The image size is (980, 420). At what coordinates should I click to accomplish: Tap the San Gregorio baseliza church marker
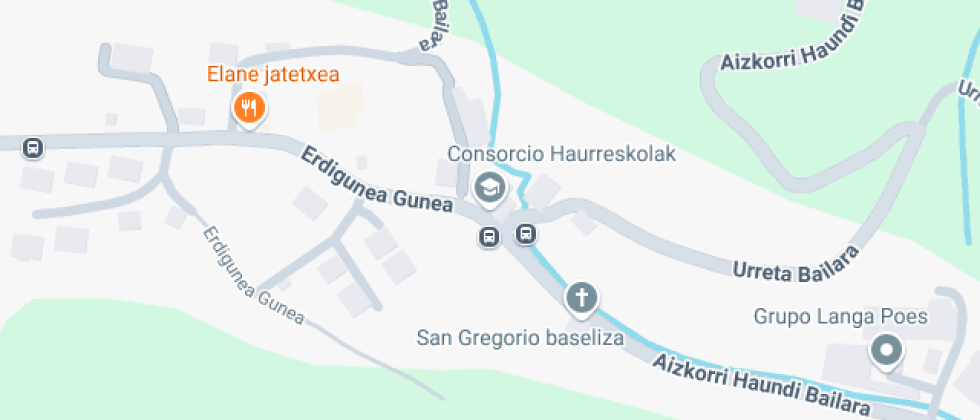(x=582, y=297)
